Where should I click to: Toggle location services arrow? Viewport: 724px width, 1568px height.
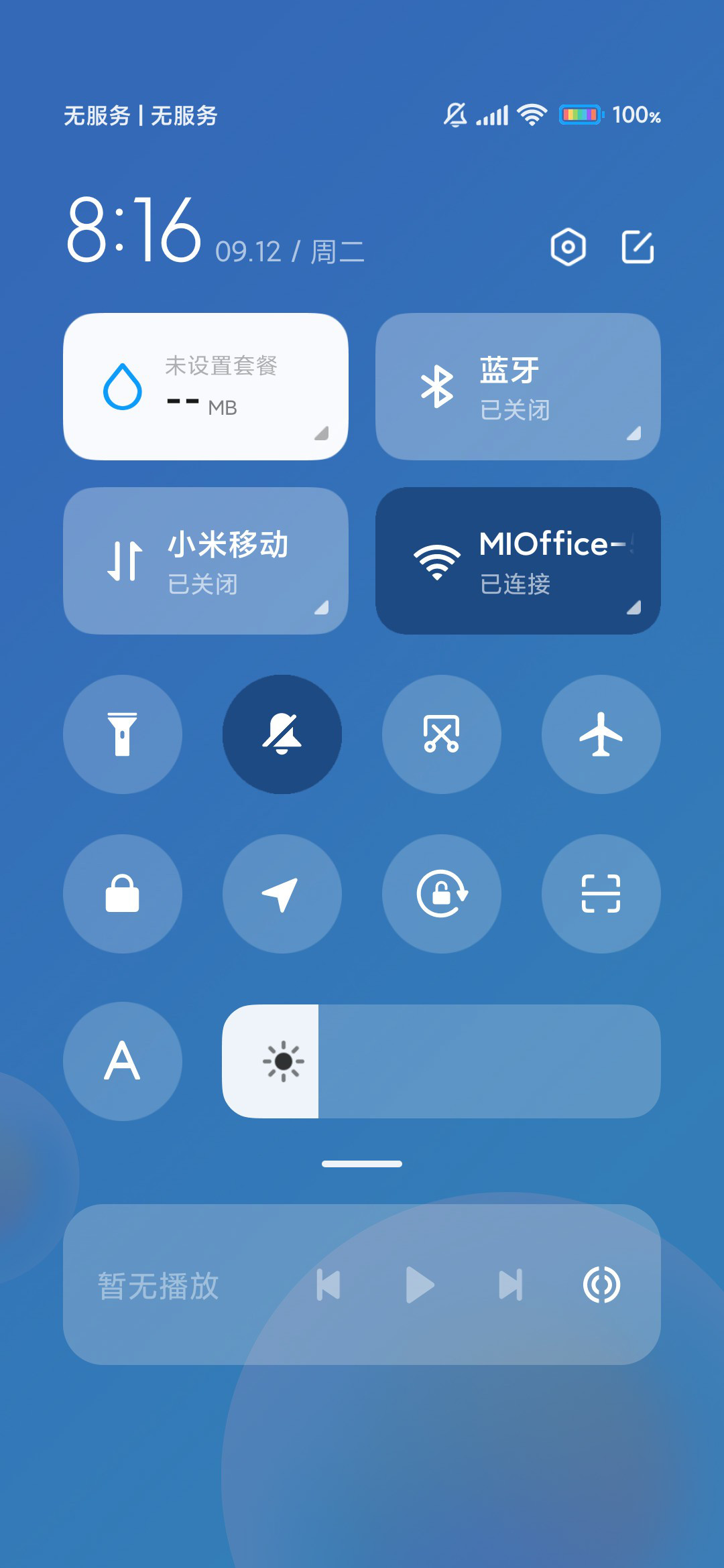pos(282,894)
